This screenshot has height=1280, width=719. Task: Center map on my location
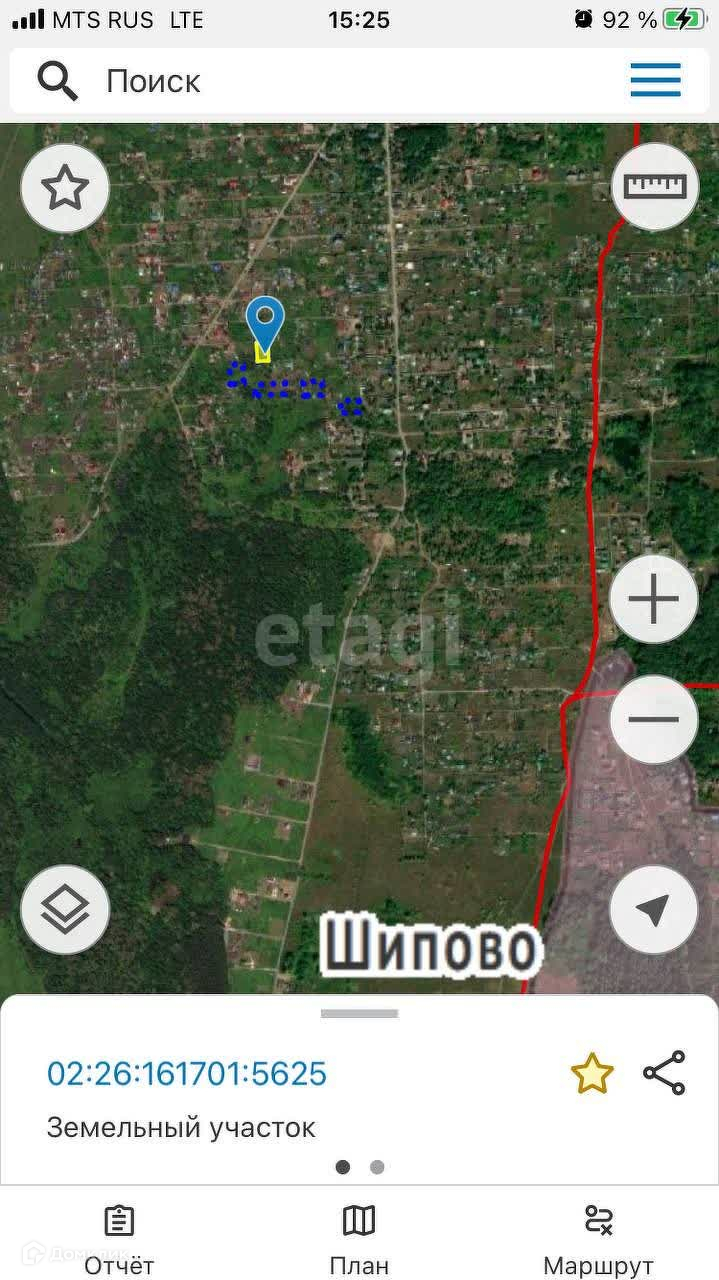(654, 909)
